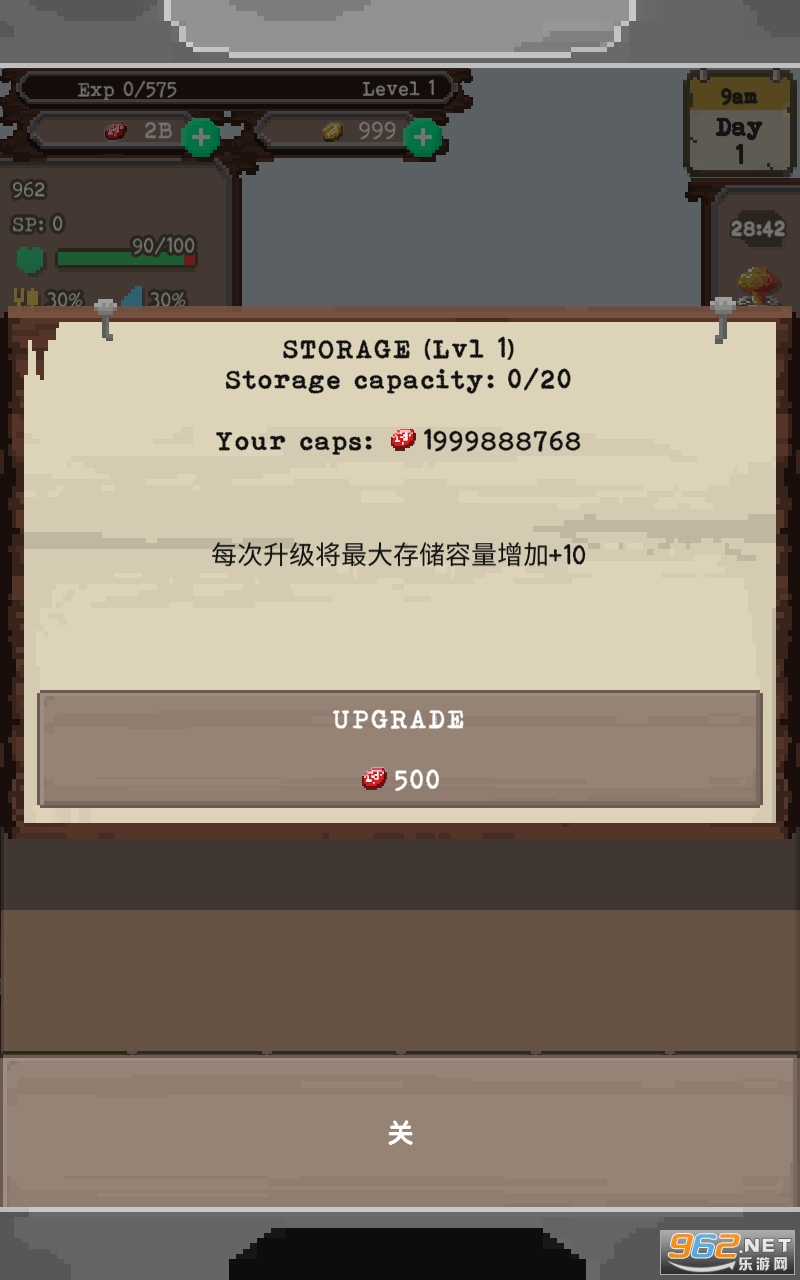Image resolution: width=800 pixels, height=1280 pixels.
Task: Tap the green plus next to the 999 coins
Action: (424, 137)
